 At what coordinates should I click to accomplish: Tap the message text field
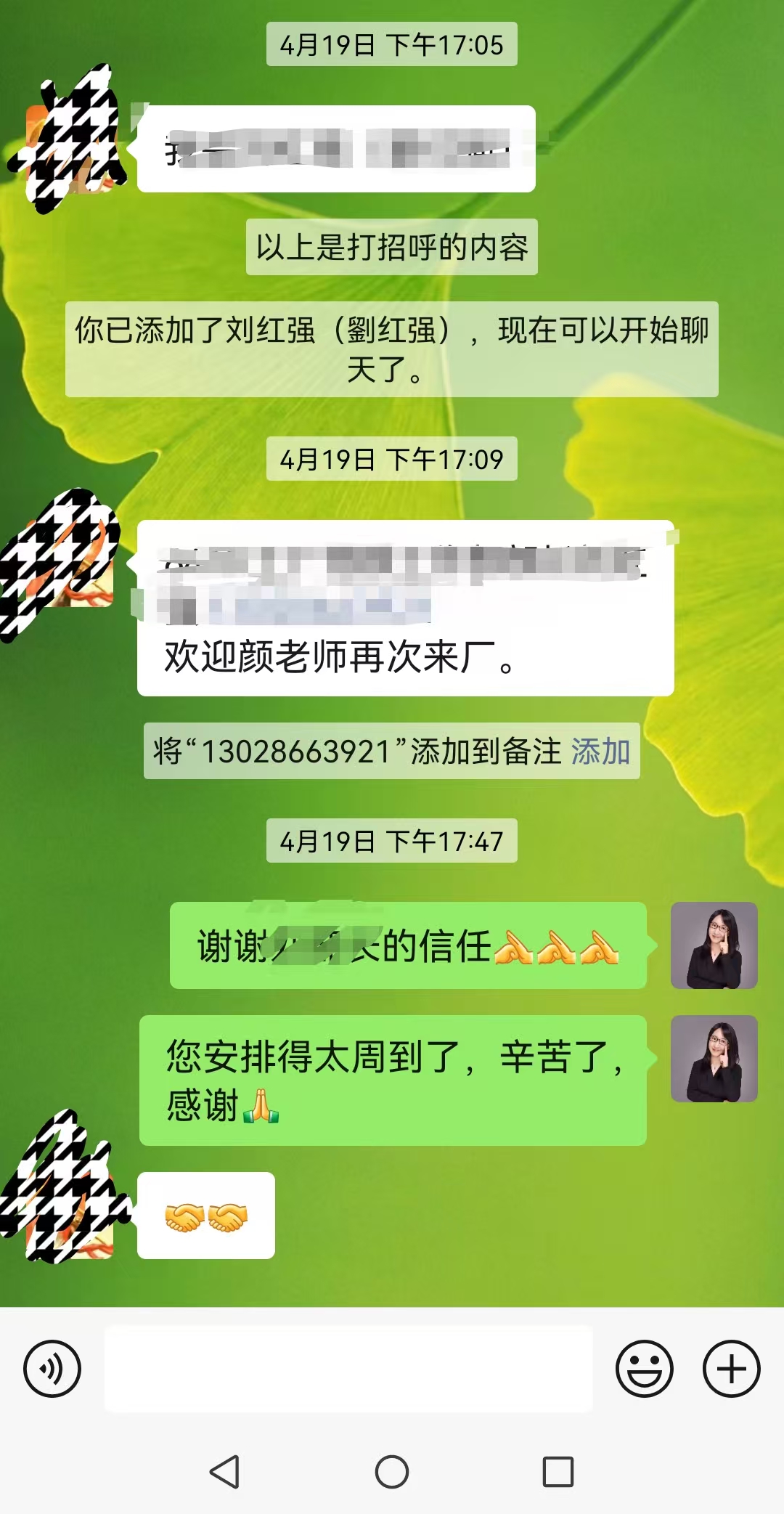click(348, 1369)
